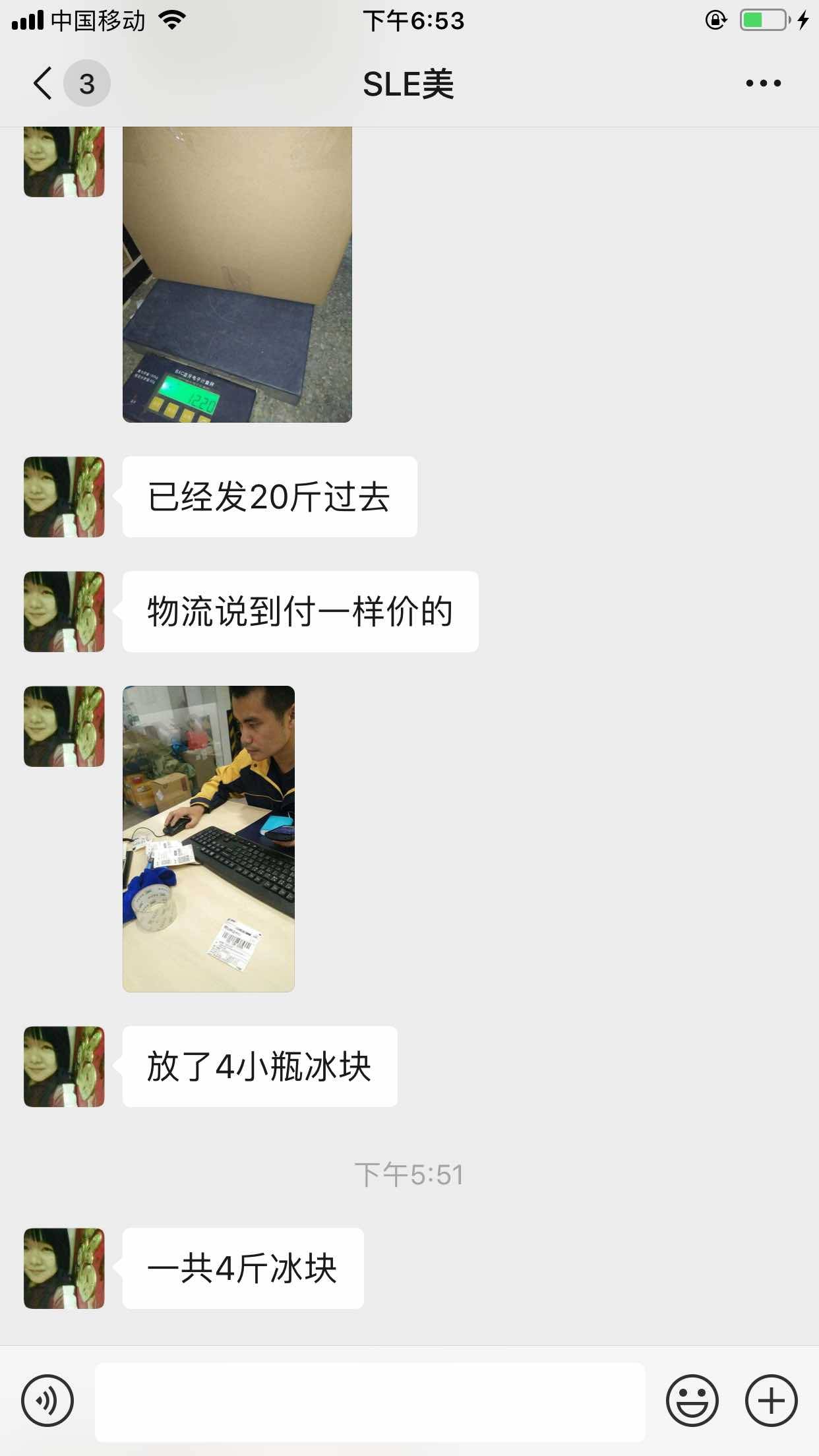Image resolution: width=819 pixels, height=1456 pixels.
Task: Open the emoji sticker panel
Action: click(x=692, y=1401)
